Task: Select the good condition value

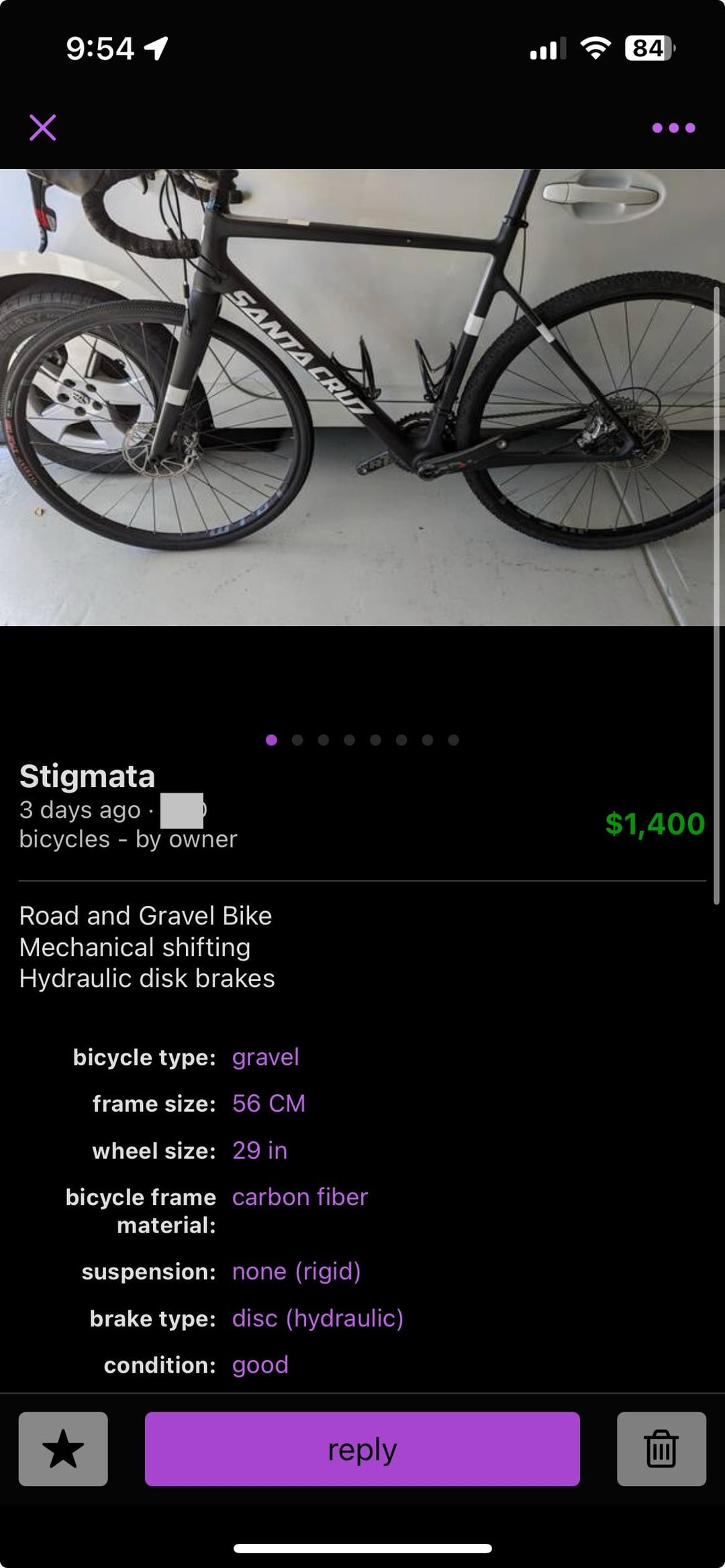Action: click(260, 1365)
